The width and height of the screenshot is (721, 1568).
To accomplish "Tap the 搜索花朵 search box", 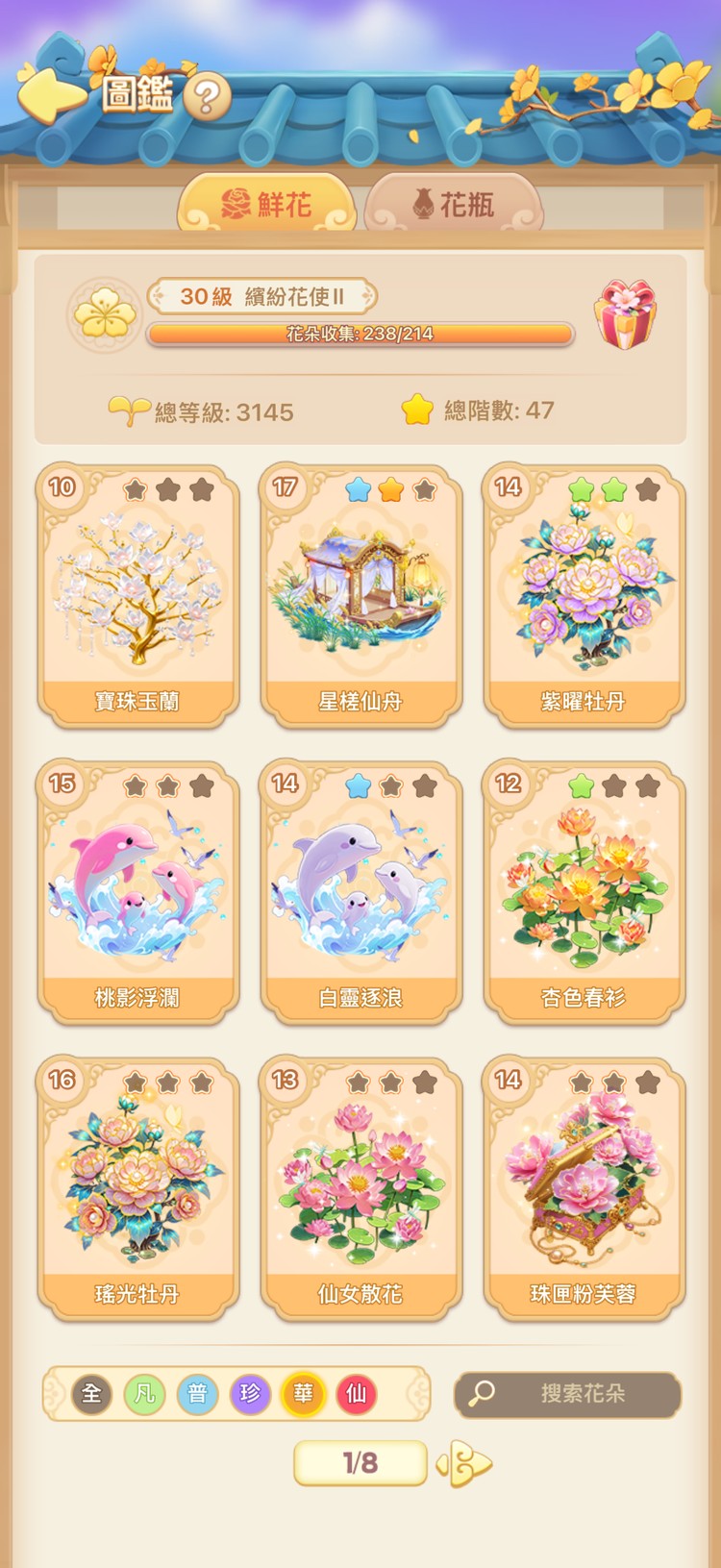I will (x=568, y=1394).
